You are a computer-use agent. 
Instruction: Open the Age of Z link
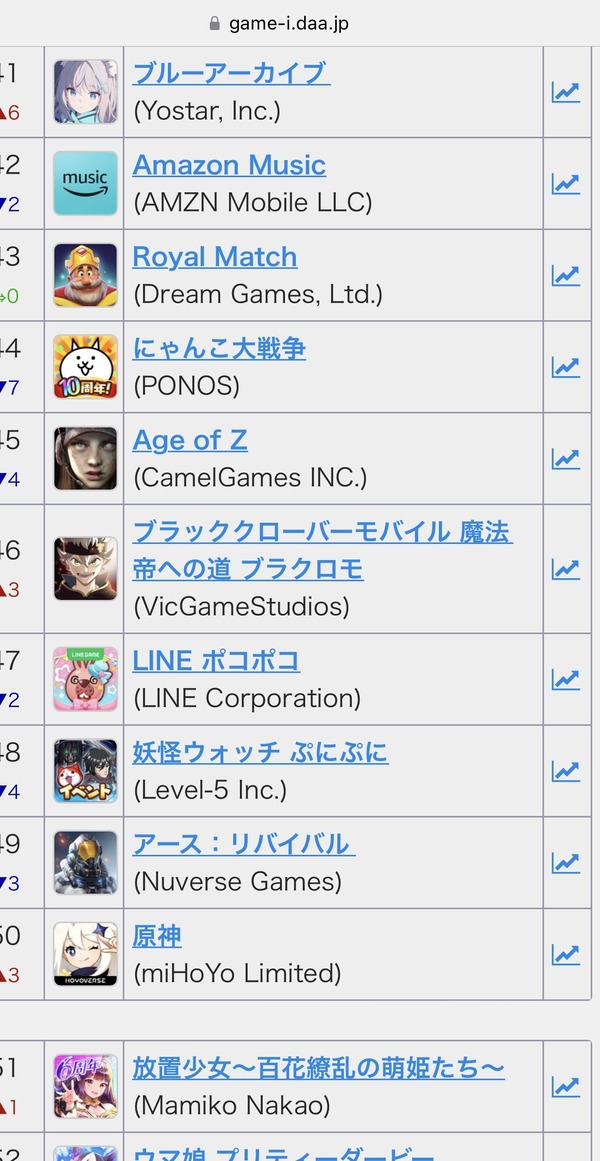click(190, 441)
